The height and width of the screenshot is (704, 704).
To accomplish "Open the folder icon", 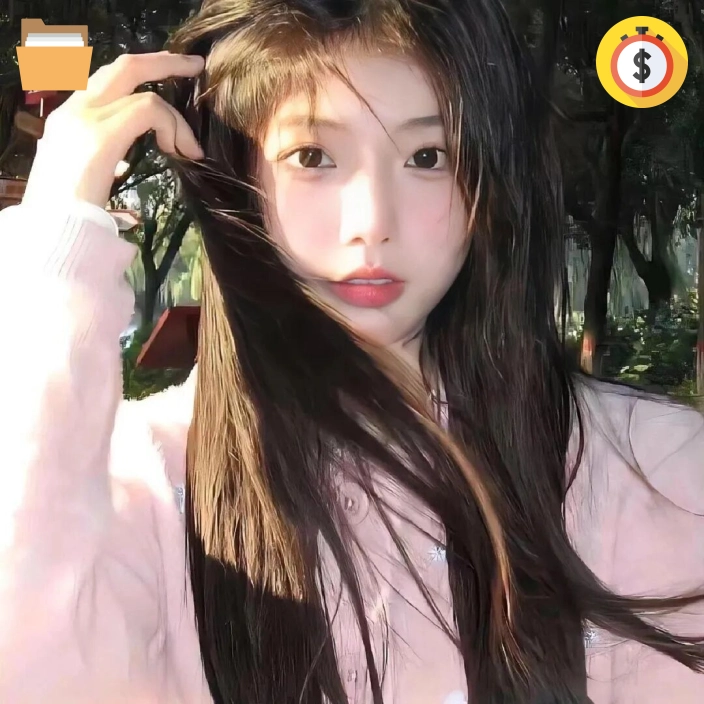I will [54, 55].
